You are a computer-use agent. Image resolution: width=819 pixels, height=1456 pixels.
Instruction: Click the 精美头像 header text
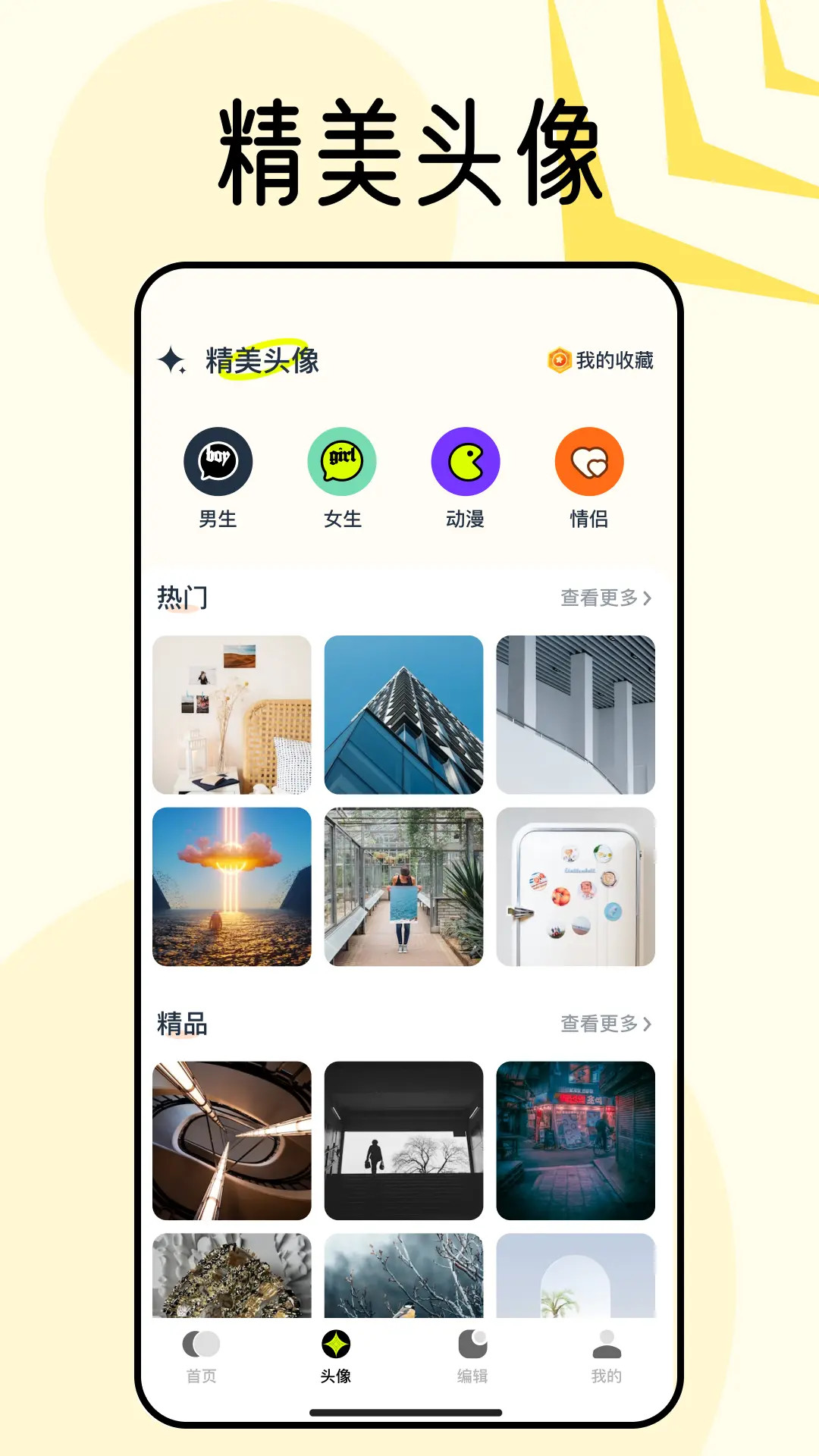(x=262, y=362)
